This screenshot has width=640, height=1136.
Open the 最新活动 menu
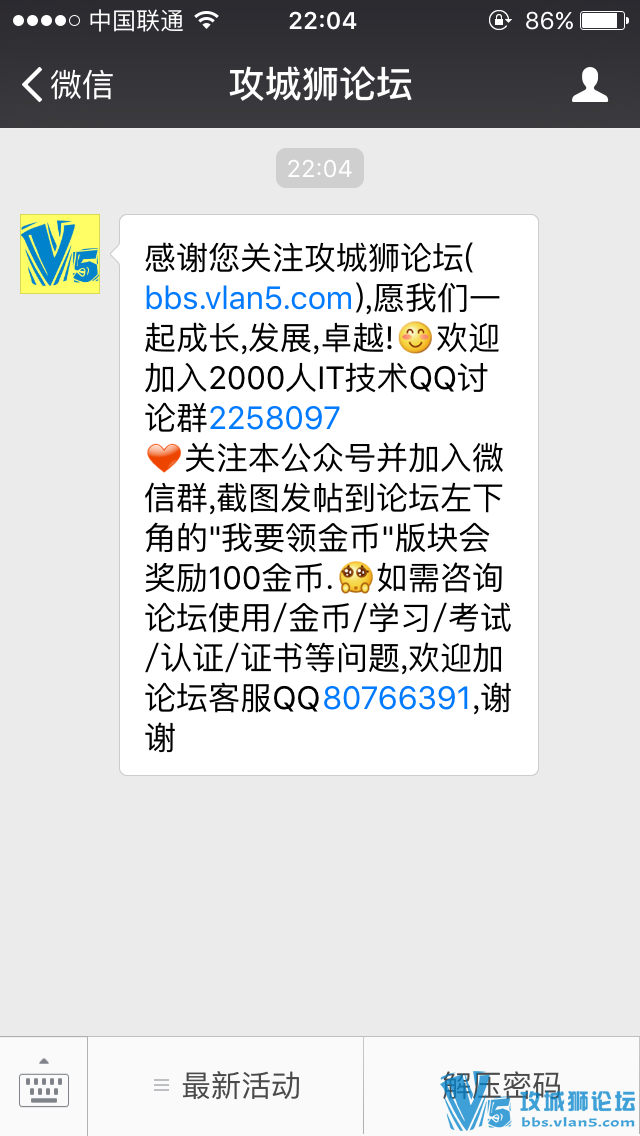226,1086
